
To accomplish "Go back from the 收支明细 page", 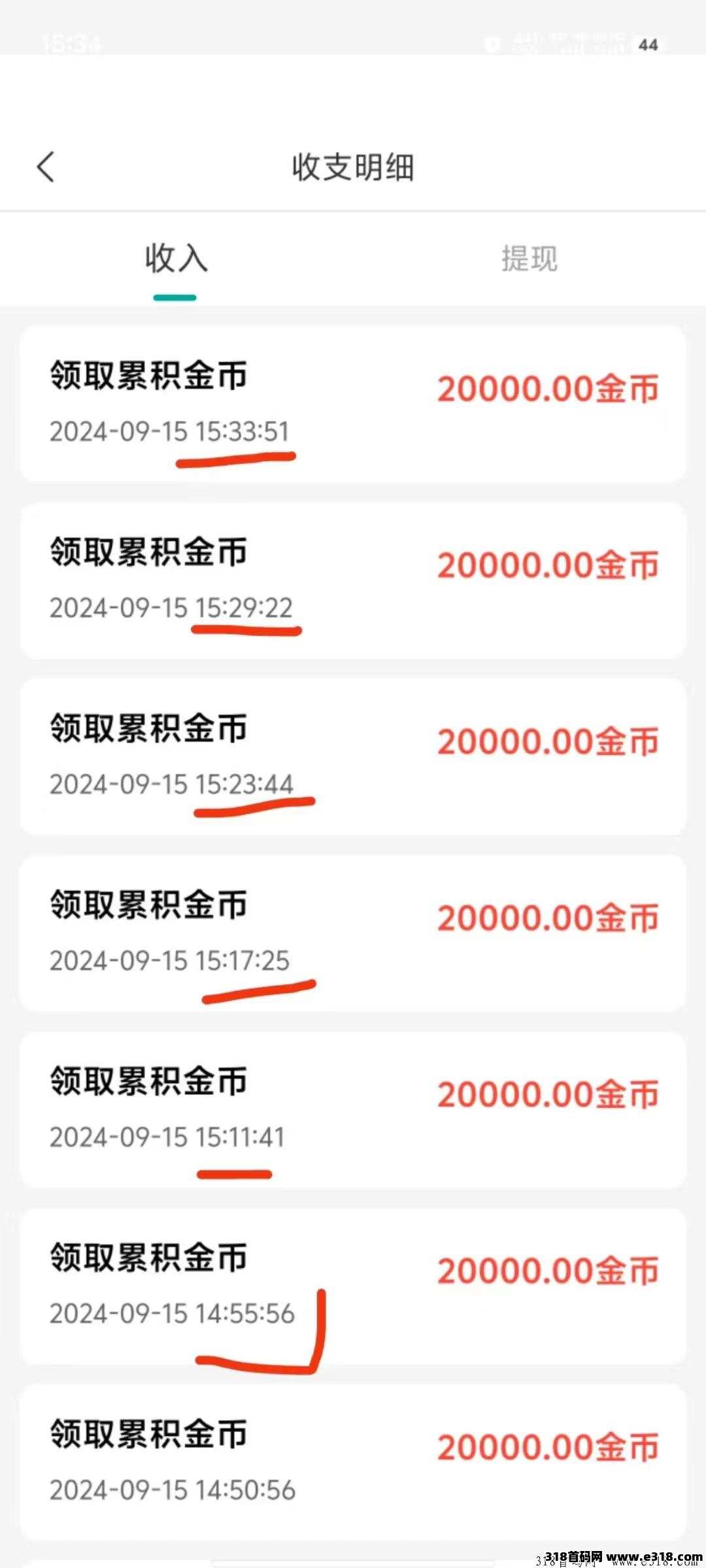I will (x=46, y=167).
